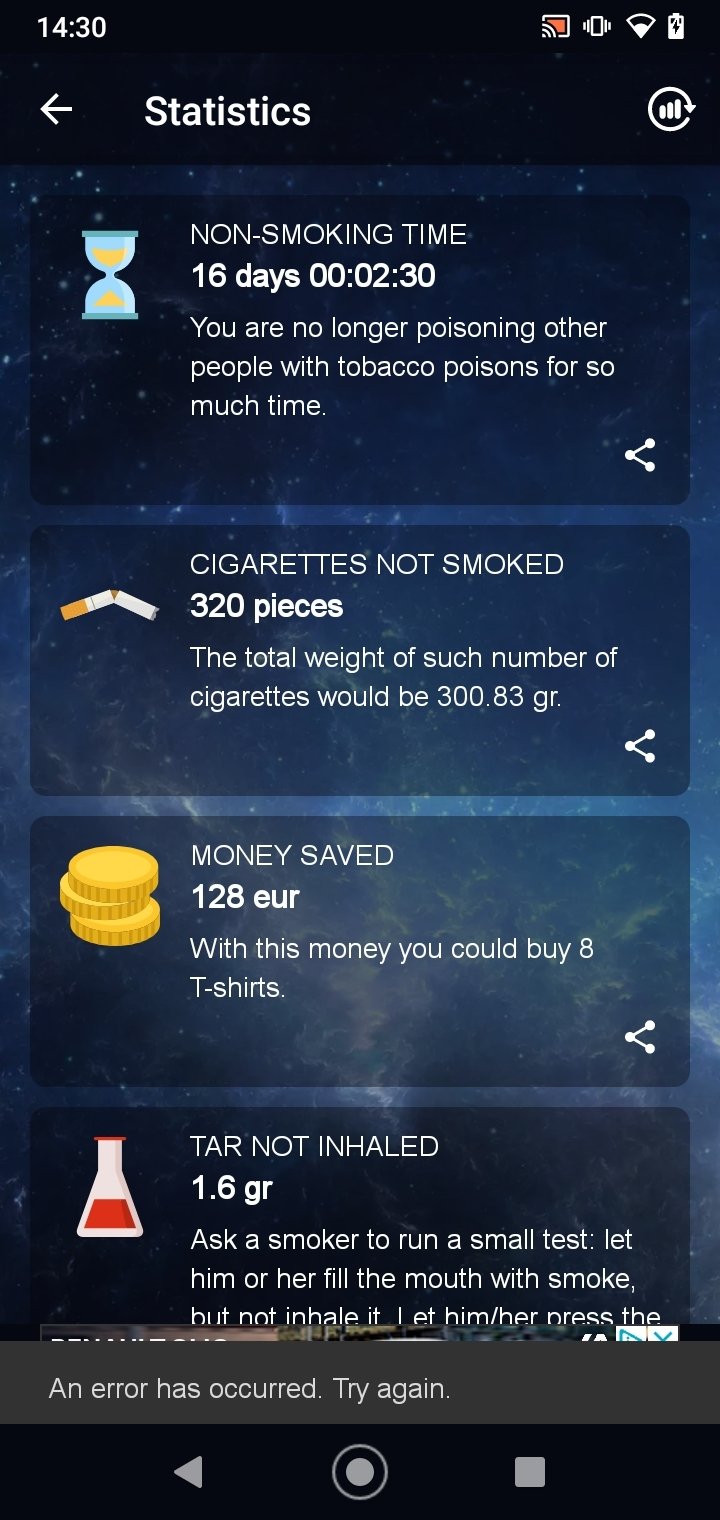Close the ad banner at the bottom
The image size is (720, 1520).
pyautogui.click(x=663, y=1334)
